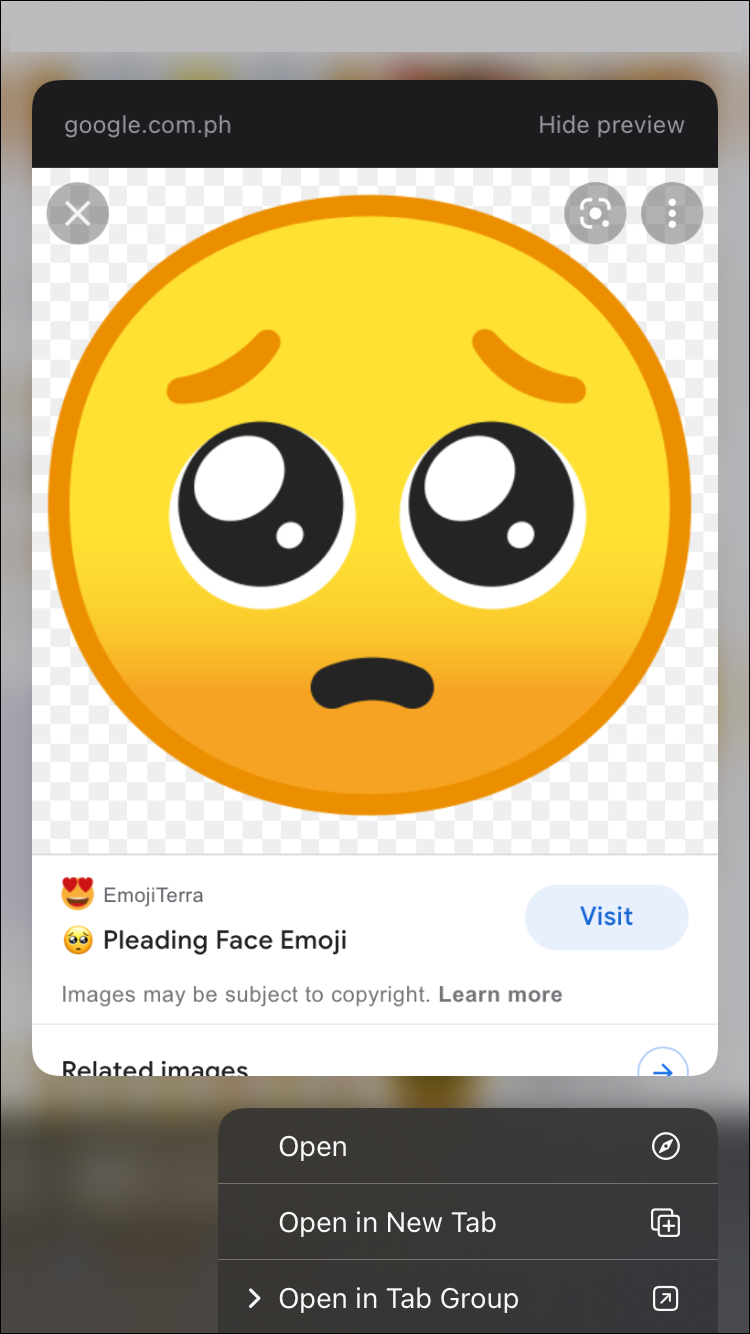Open Related images arrow
Image resolution: width=750 pixels, height=1334 pixels.
pos(662,1066)
